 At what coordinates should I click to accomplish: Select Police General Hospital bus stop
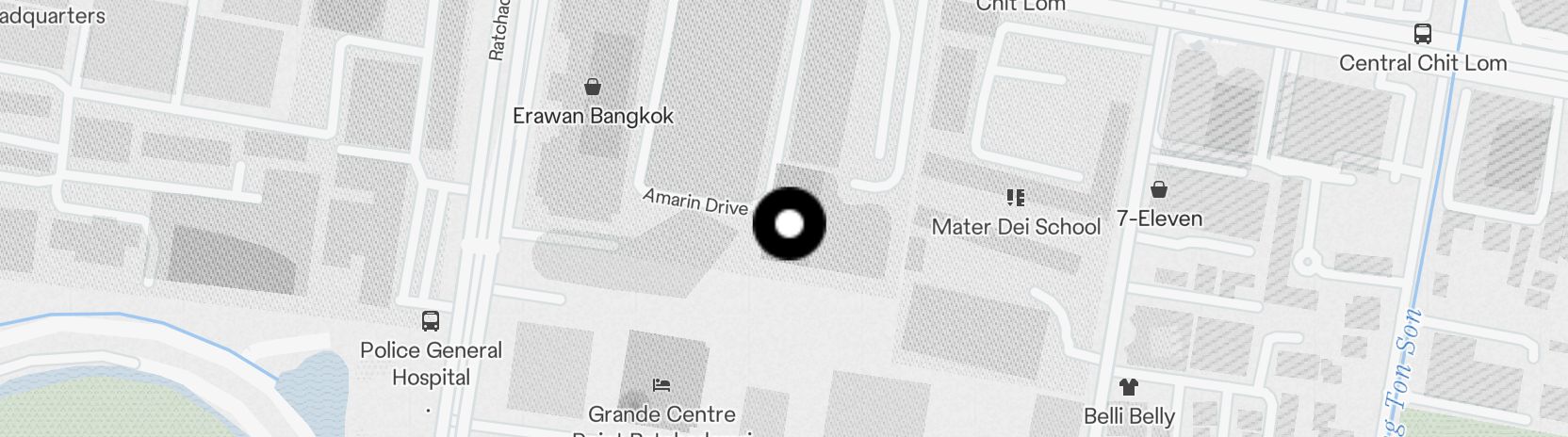[x=431, y=321]
